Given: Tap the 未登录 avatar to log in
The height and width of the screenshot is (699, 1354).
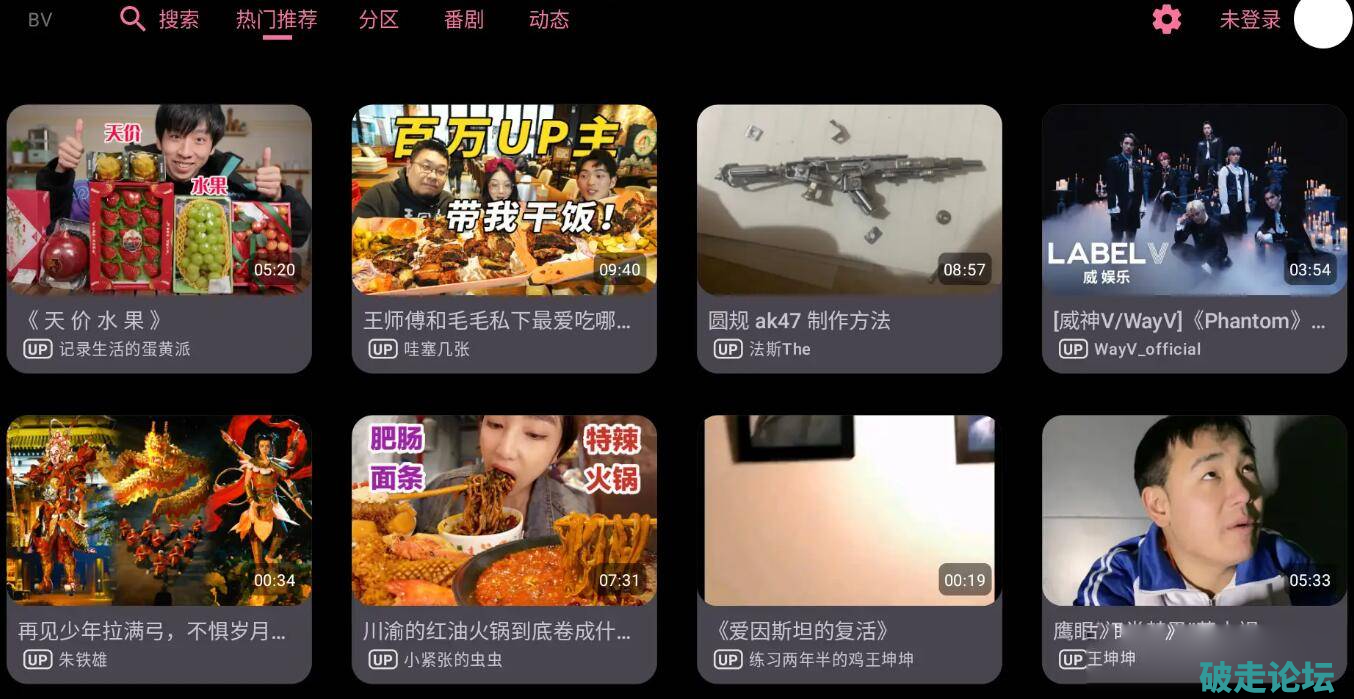Looking at the screenshot, I should (x=1322, y=21).
